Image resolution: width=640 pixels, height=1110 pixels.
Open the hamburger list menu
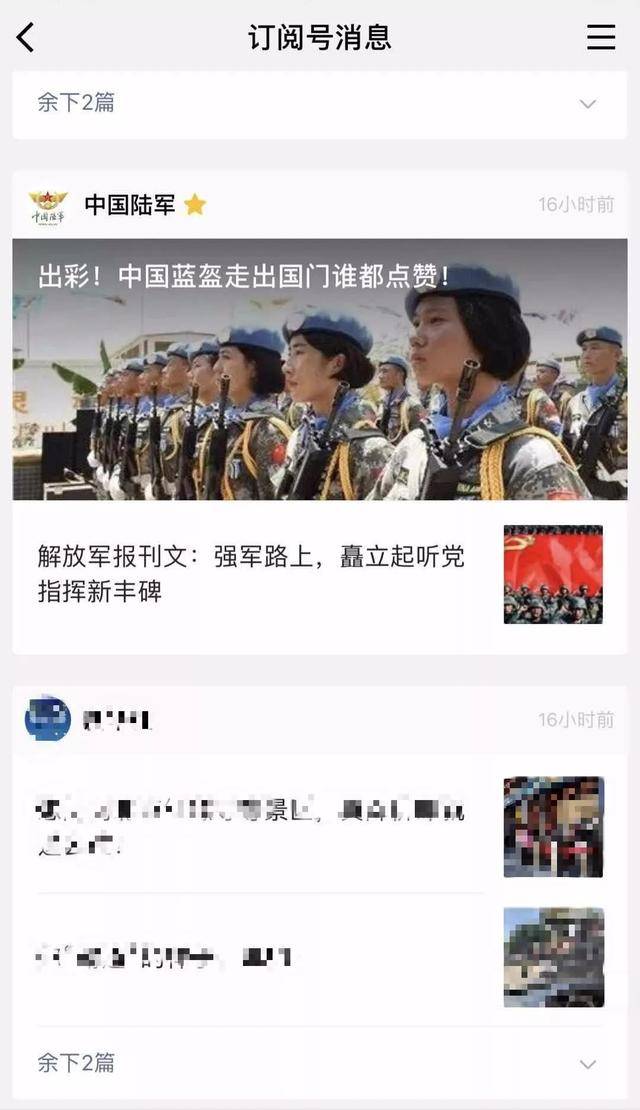coord(601,38)
